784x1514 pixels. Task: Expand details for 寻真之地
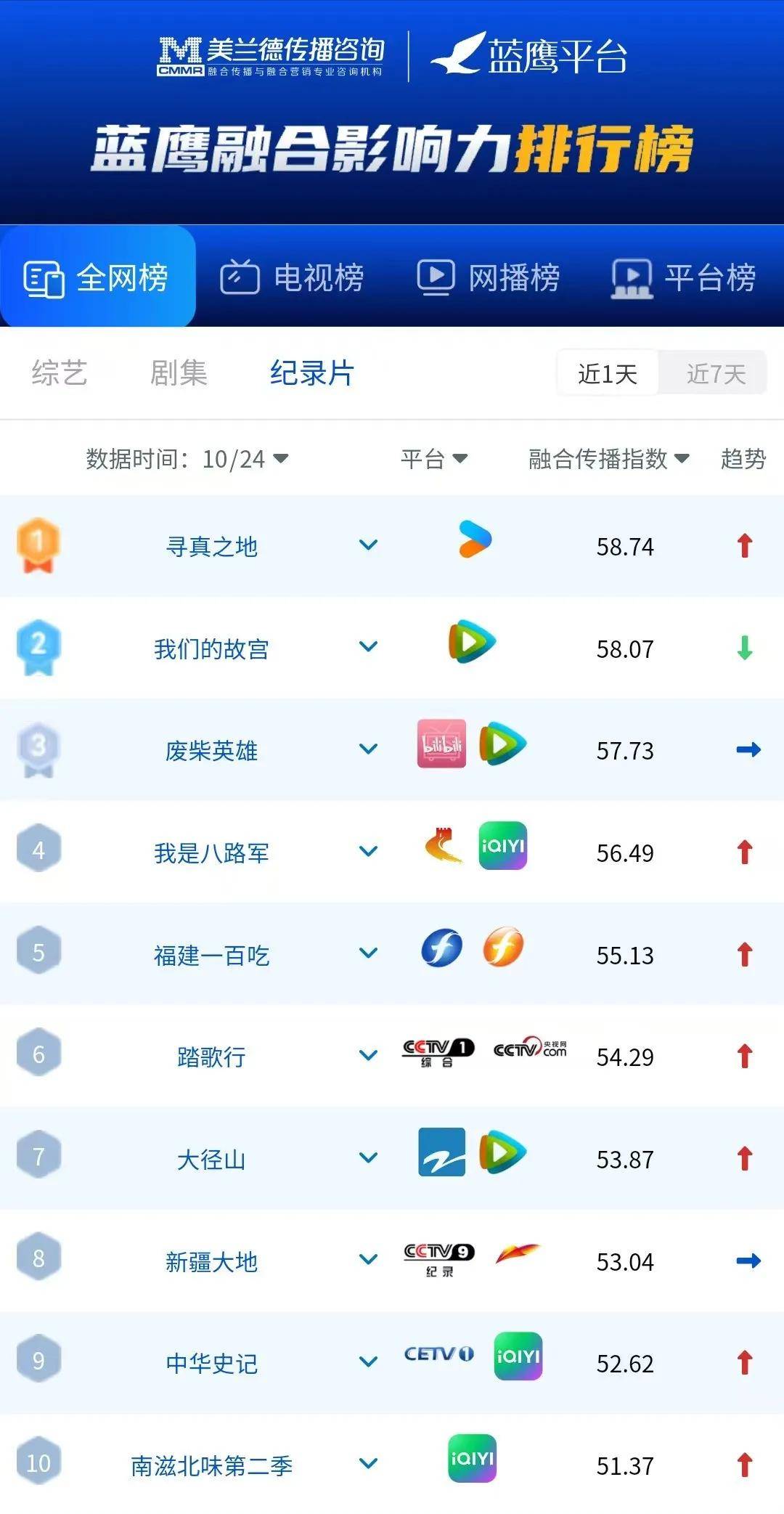tap(369, 545)
